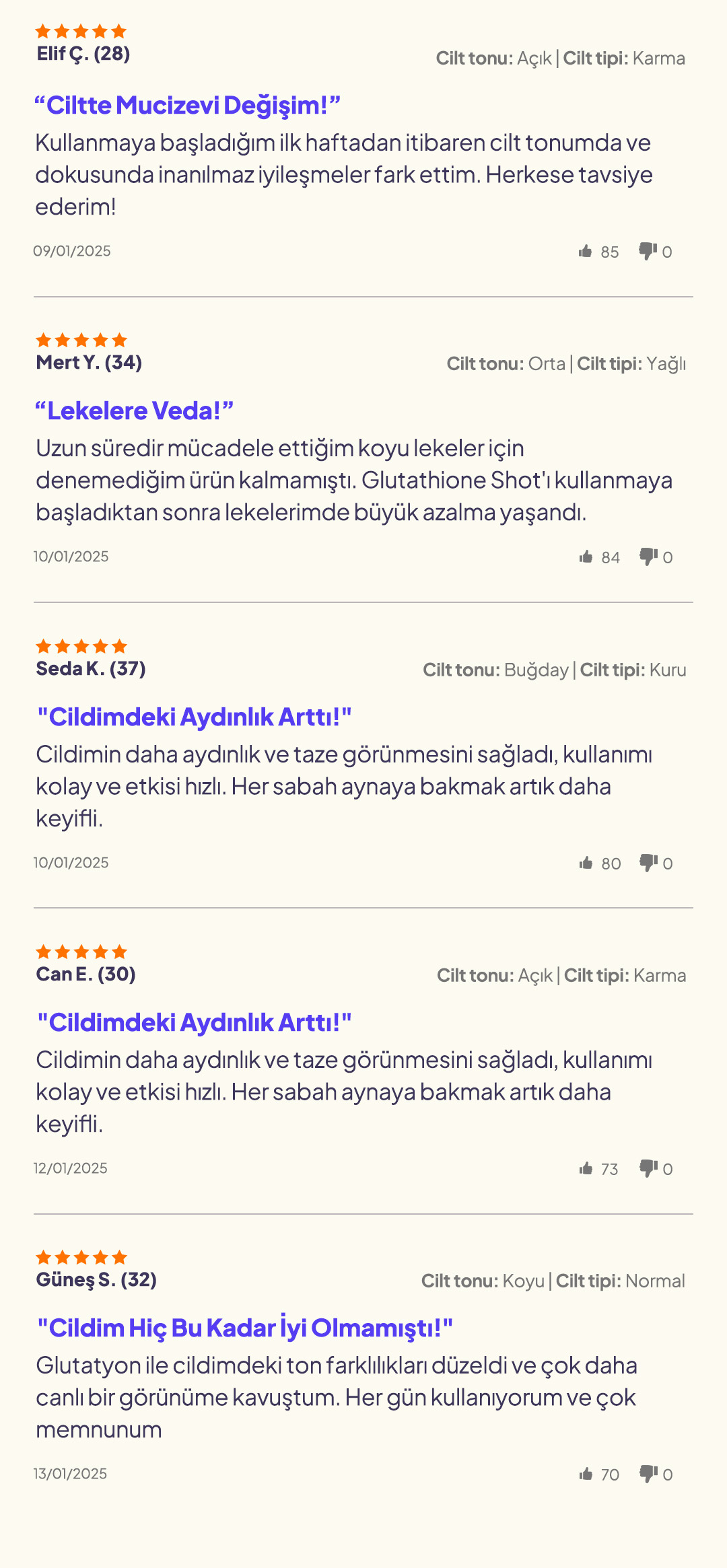Image resolution: width=727 pixels, height=1568 pixels.
Task: Dislike Güneş S.'s review
Action: pos(648,1474)
